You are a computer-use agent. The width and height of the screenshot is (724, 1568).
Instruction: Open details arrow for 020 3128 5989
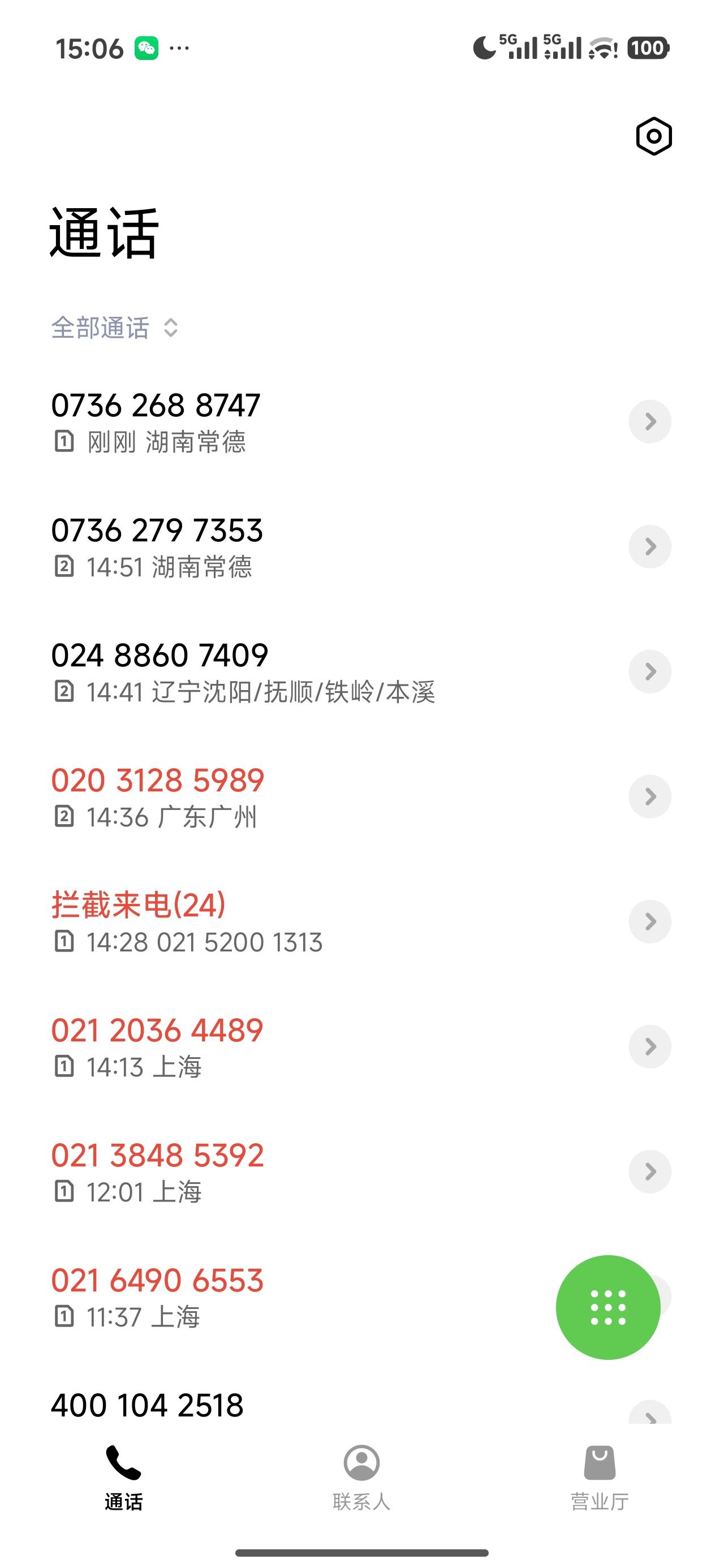(650, 796)
